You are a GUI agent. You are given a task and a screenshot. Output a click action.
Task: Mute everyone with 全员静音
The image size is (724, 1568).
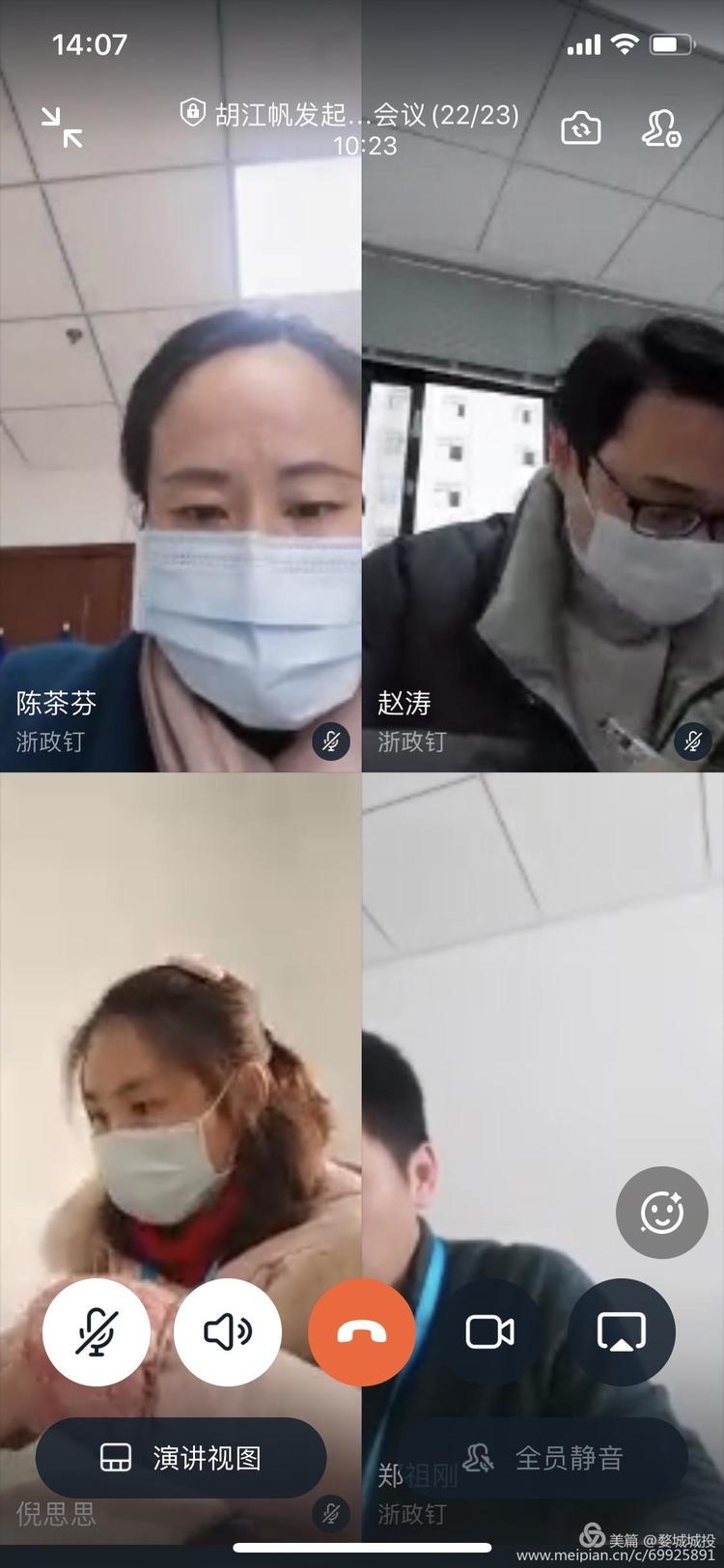(x=544, y=1458)
